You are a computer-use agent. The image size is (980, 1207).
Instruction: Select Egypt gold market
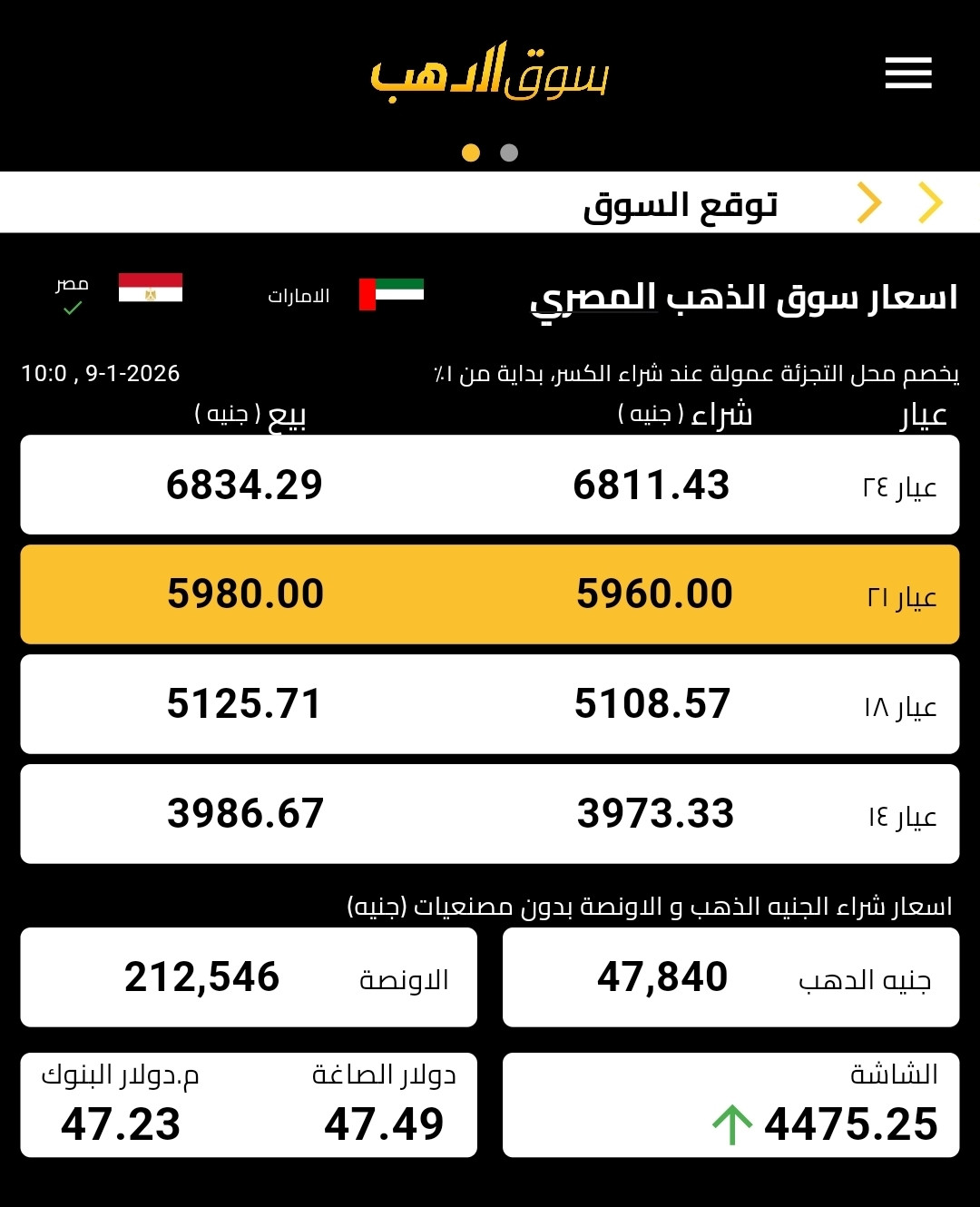(150, 289)
